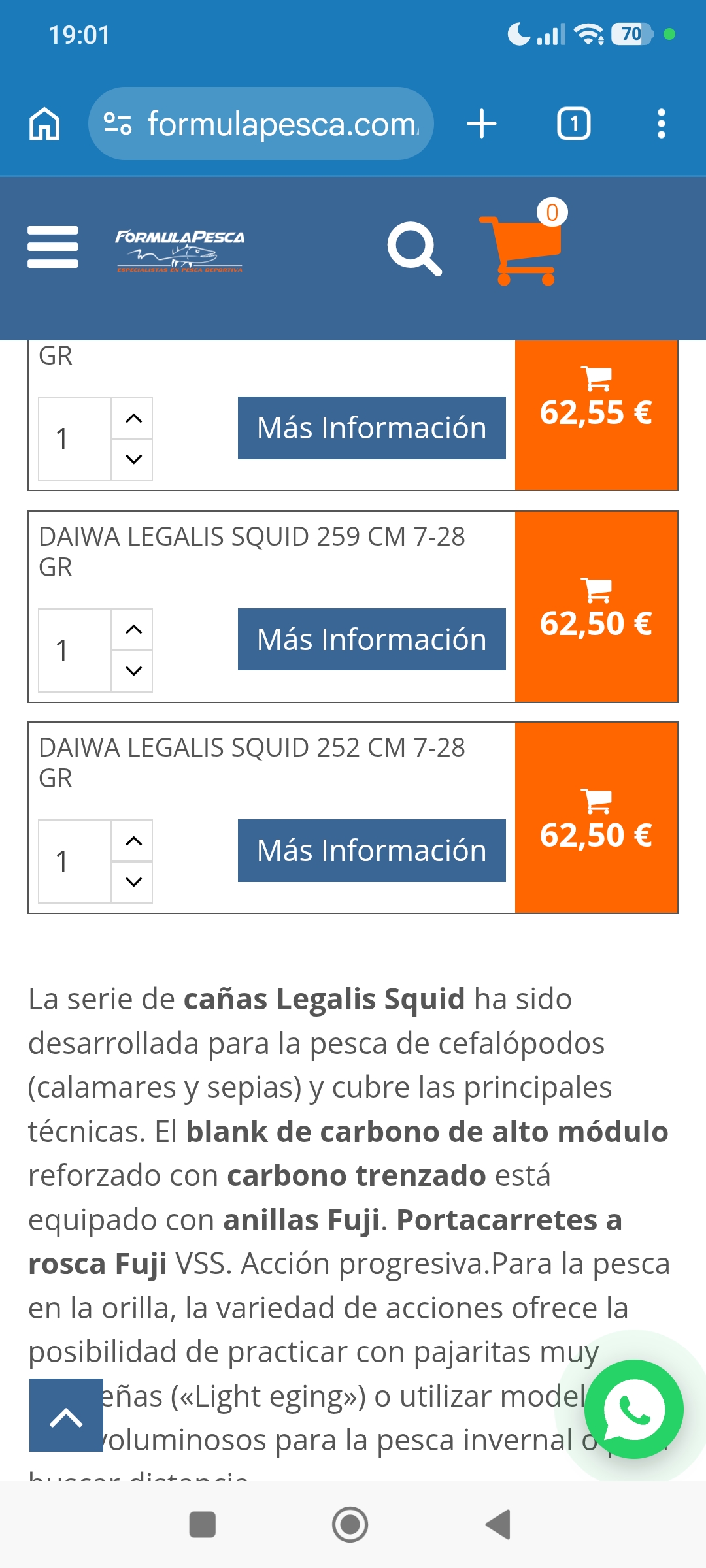Screen dimensions: 706x1568
Task: Open Más Información for Legalis Squid 252 CM
Action: click(x=372, y=851)
